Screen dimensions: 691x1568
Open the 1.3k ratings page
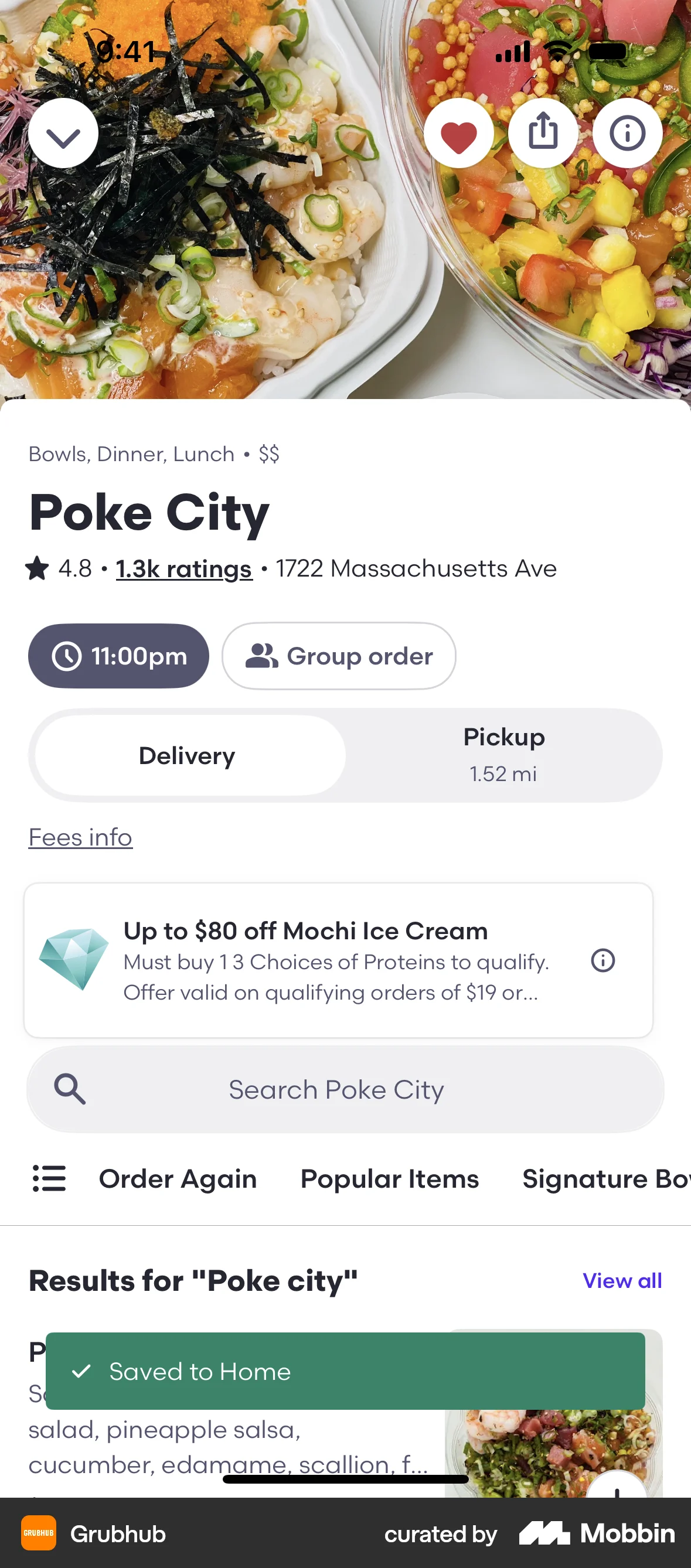(x=183, y=568)
